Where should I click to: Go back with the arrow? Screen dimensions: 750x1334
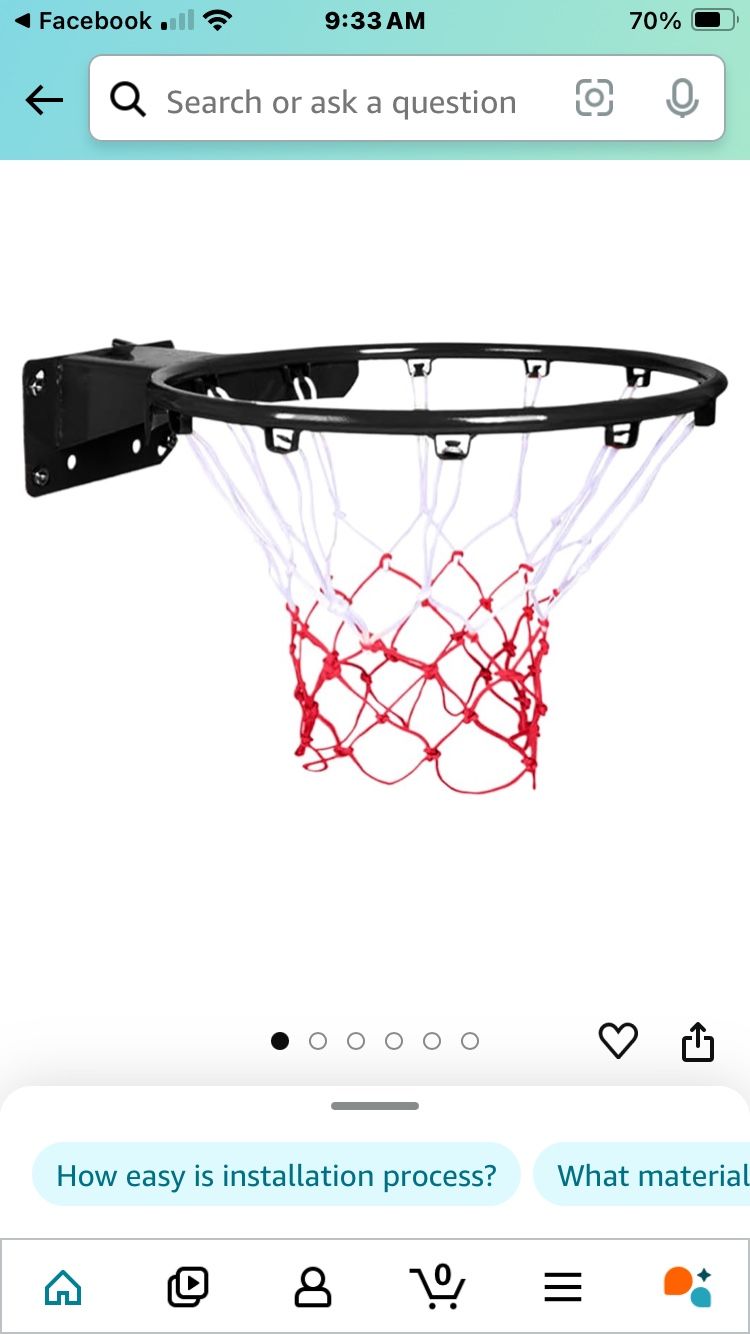click(43, 100)
